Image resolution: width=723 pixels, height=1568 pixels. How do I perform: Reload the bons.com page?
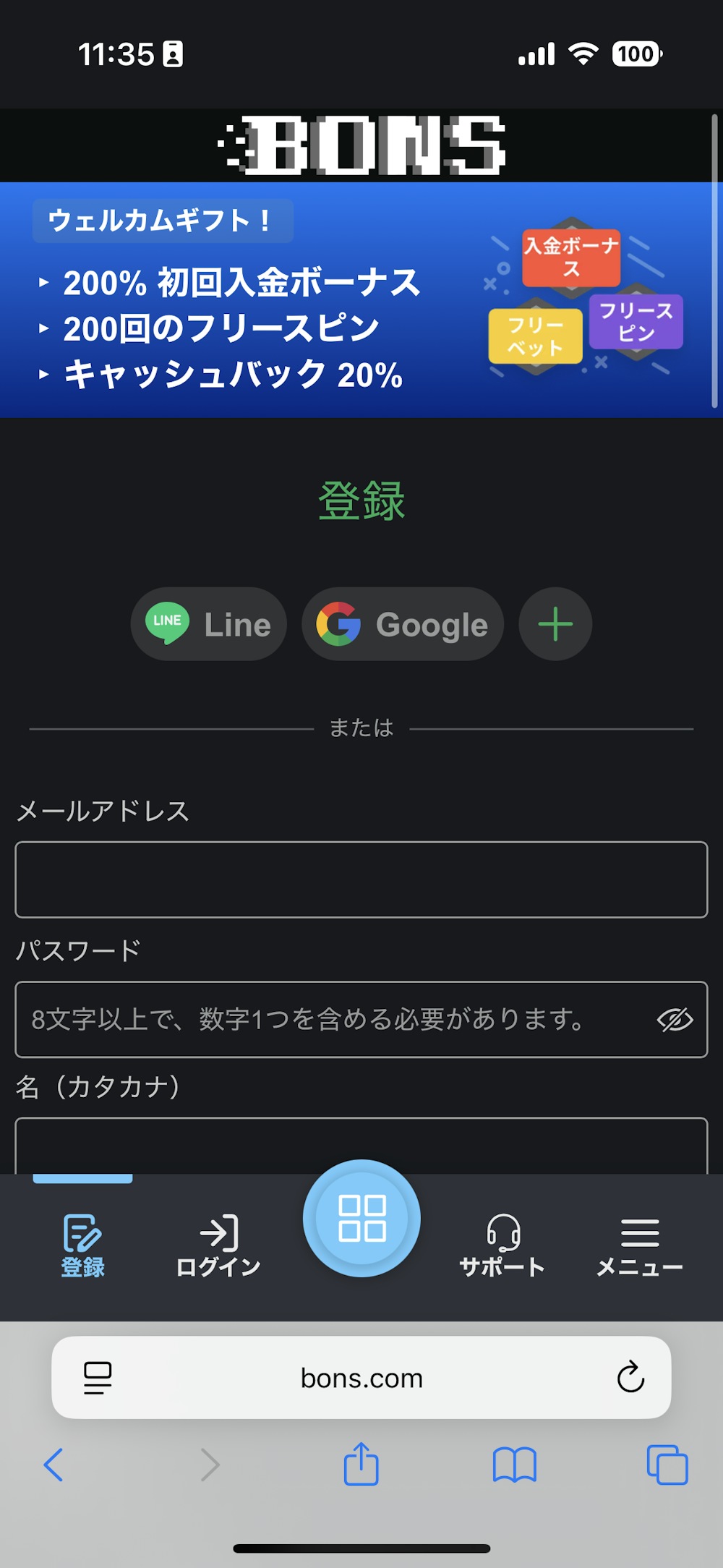[630, 1377]
